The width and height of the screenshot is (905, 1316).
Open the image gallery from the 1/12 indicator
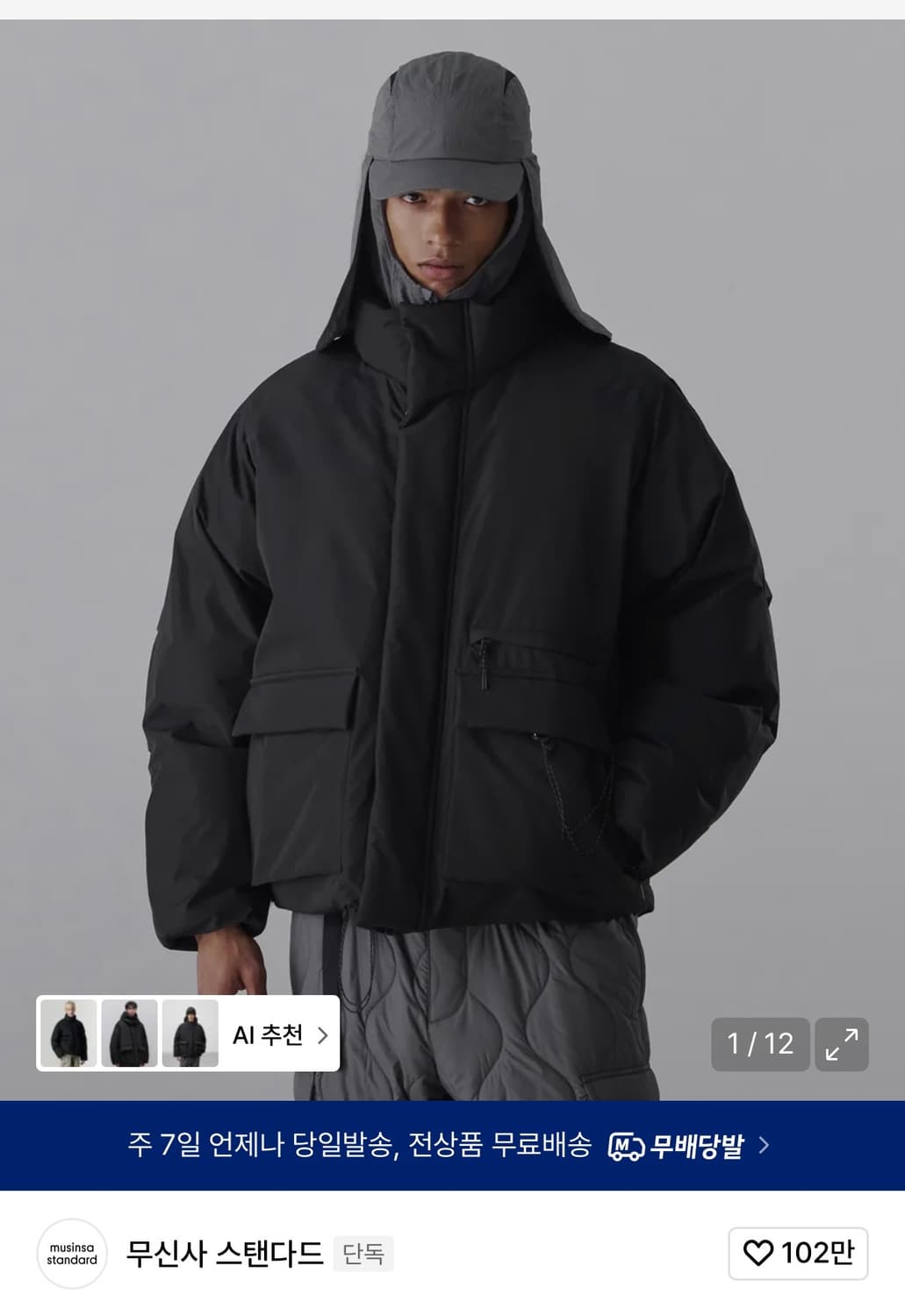(760, 1044)
